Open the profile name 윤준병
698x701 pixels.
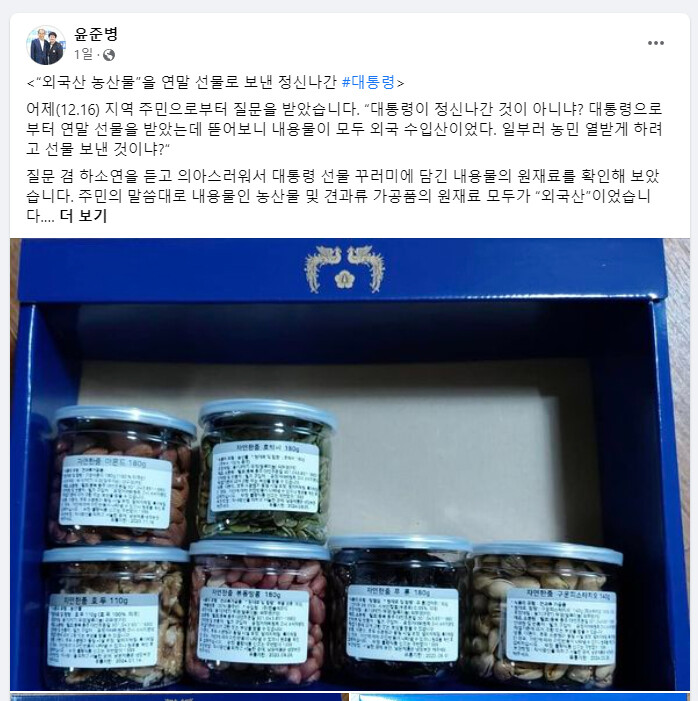[97, 34]
